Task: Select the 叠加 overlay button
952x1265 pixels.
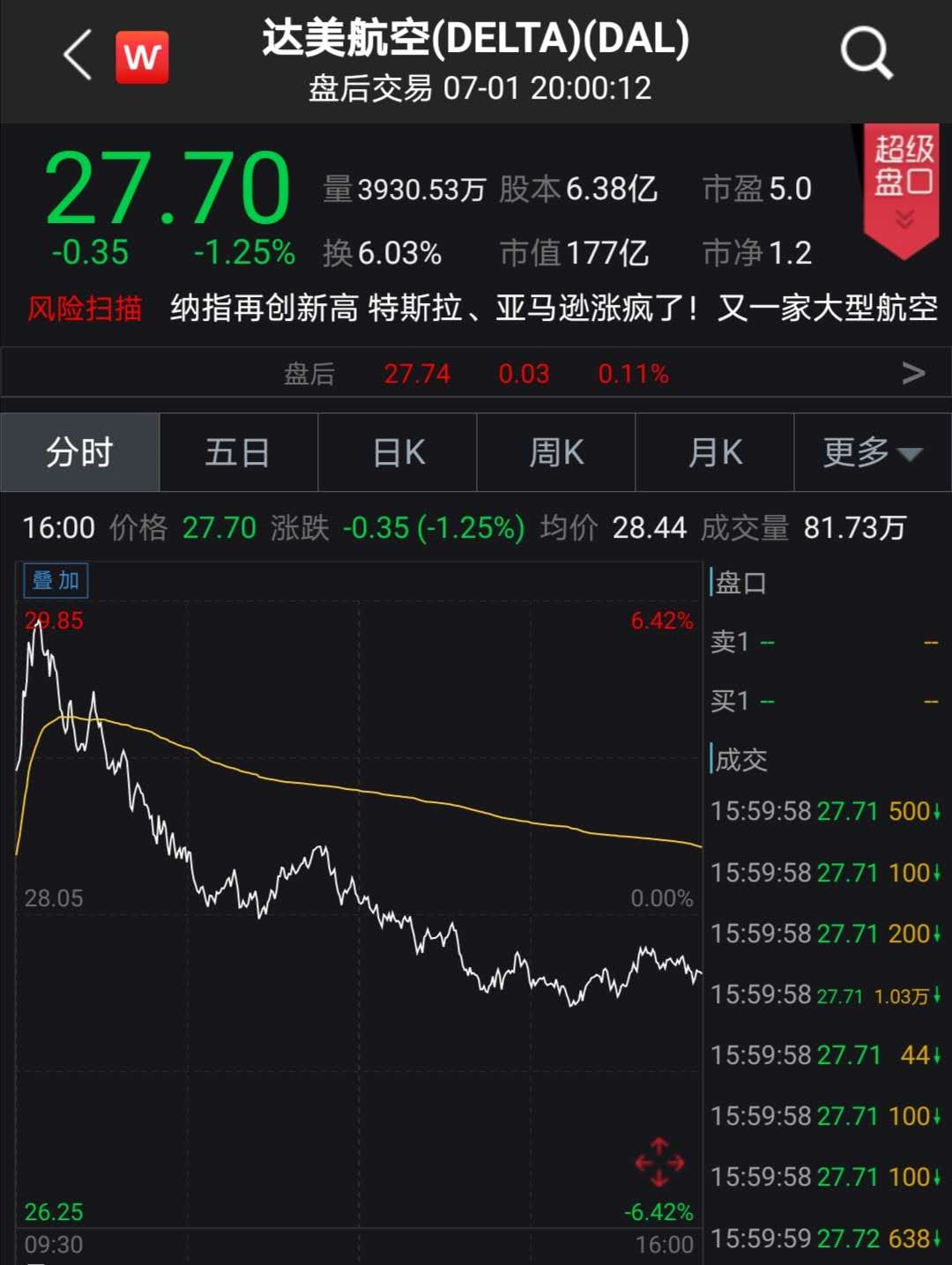Action: 55,580
